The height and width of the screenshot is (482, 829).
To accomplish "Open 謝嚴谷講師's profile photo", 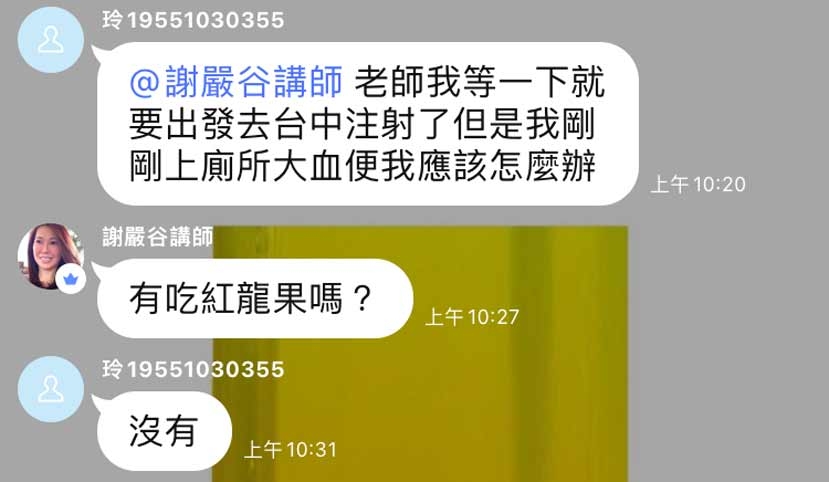I will point(50,257).
